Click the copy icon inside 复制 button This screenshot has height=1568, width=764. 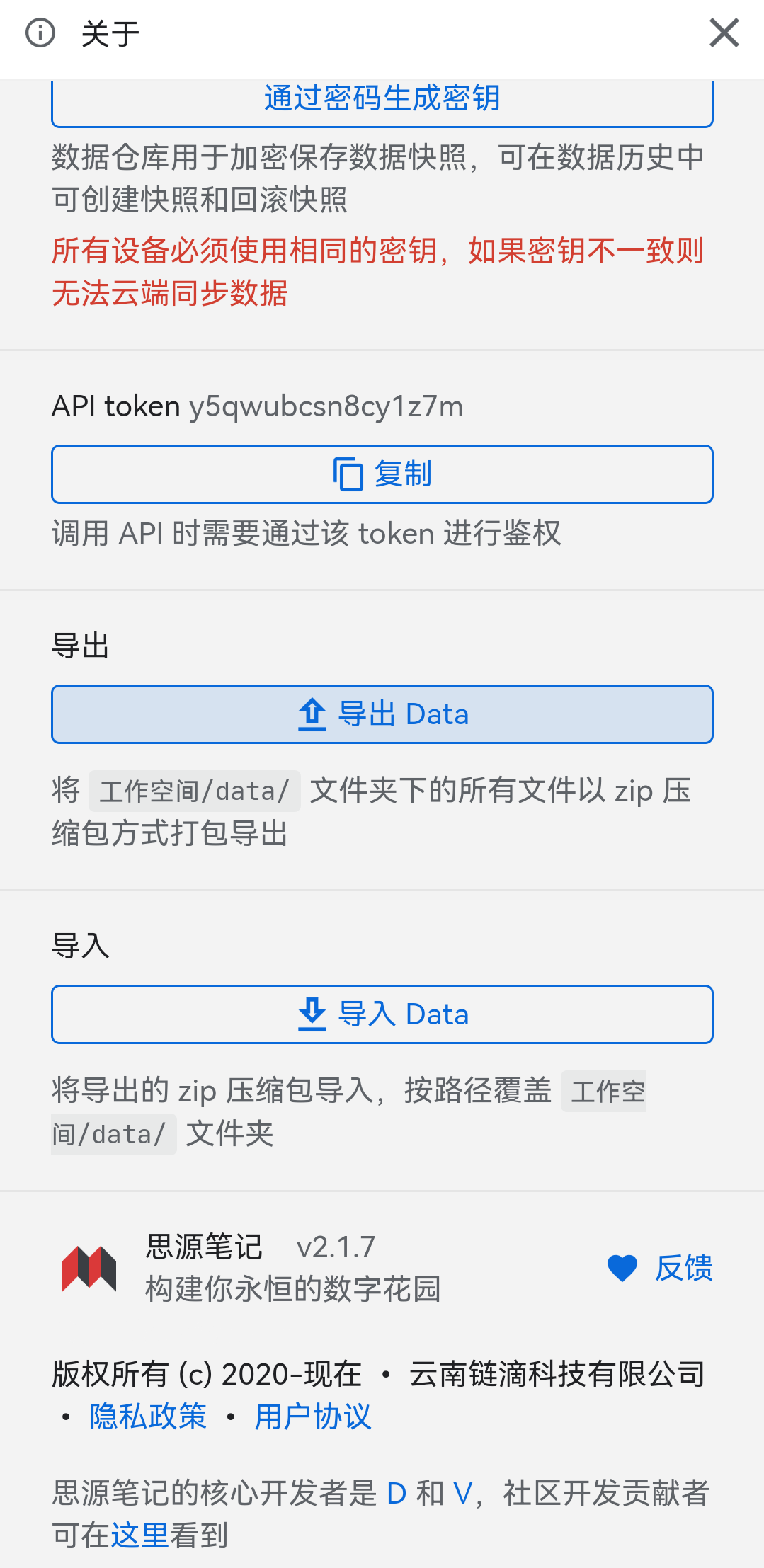click(348, 474)
